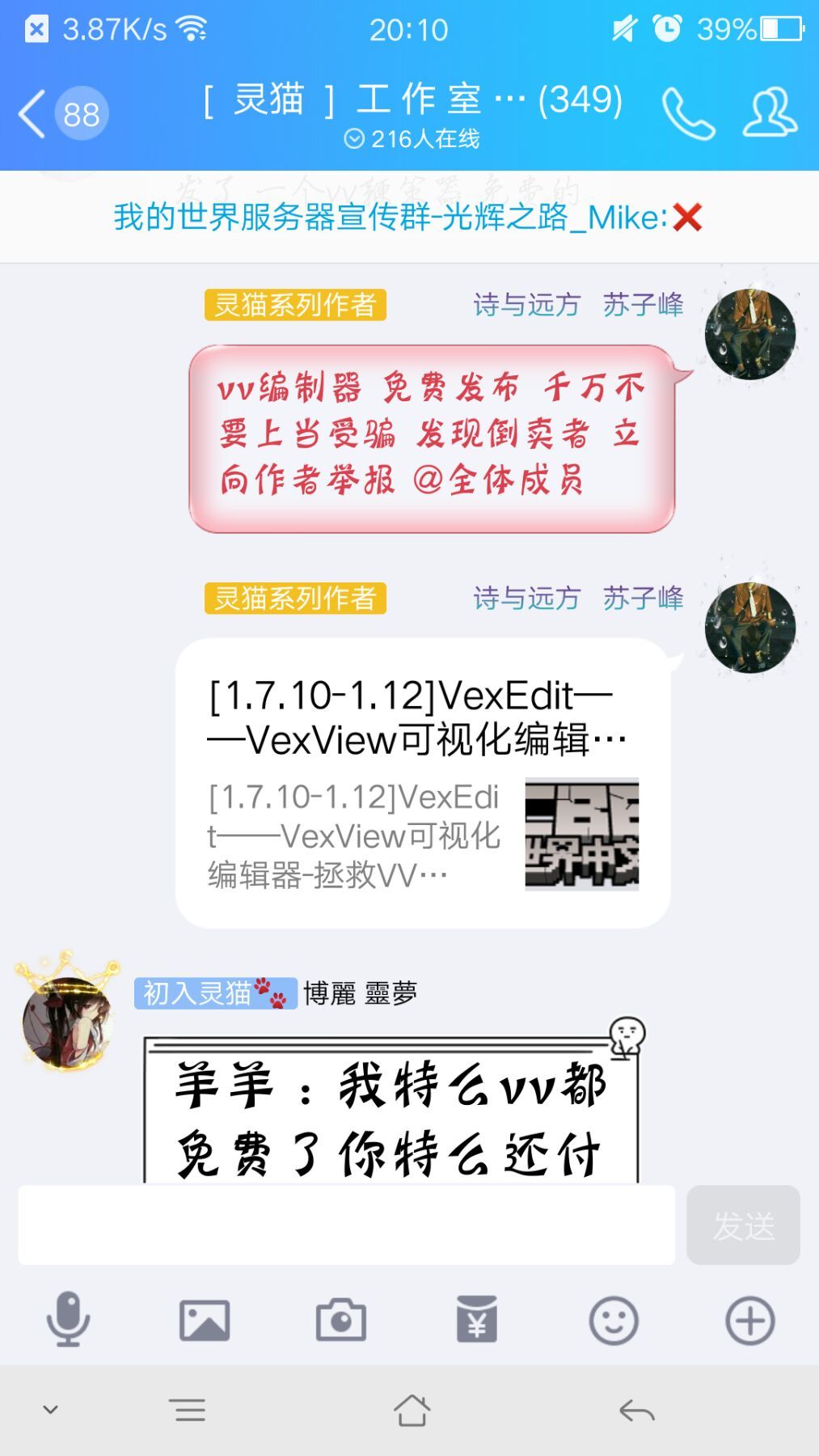
Task: Tap the 发送 send button
Action: (742, 1225)
